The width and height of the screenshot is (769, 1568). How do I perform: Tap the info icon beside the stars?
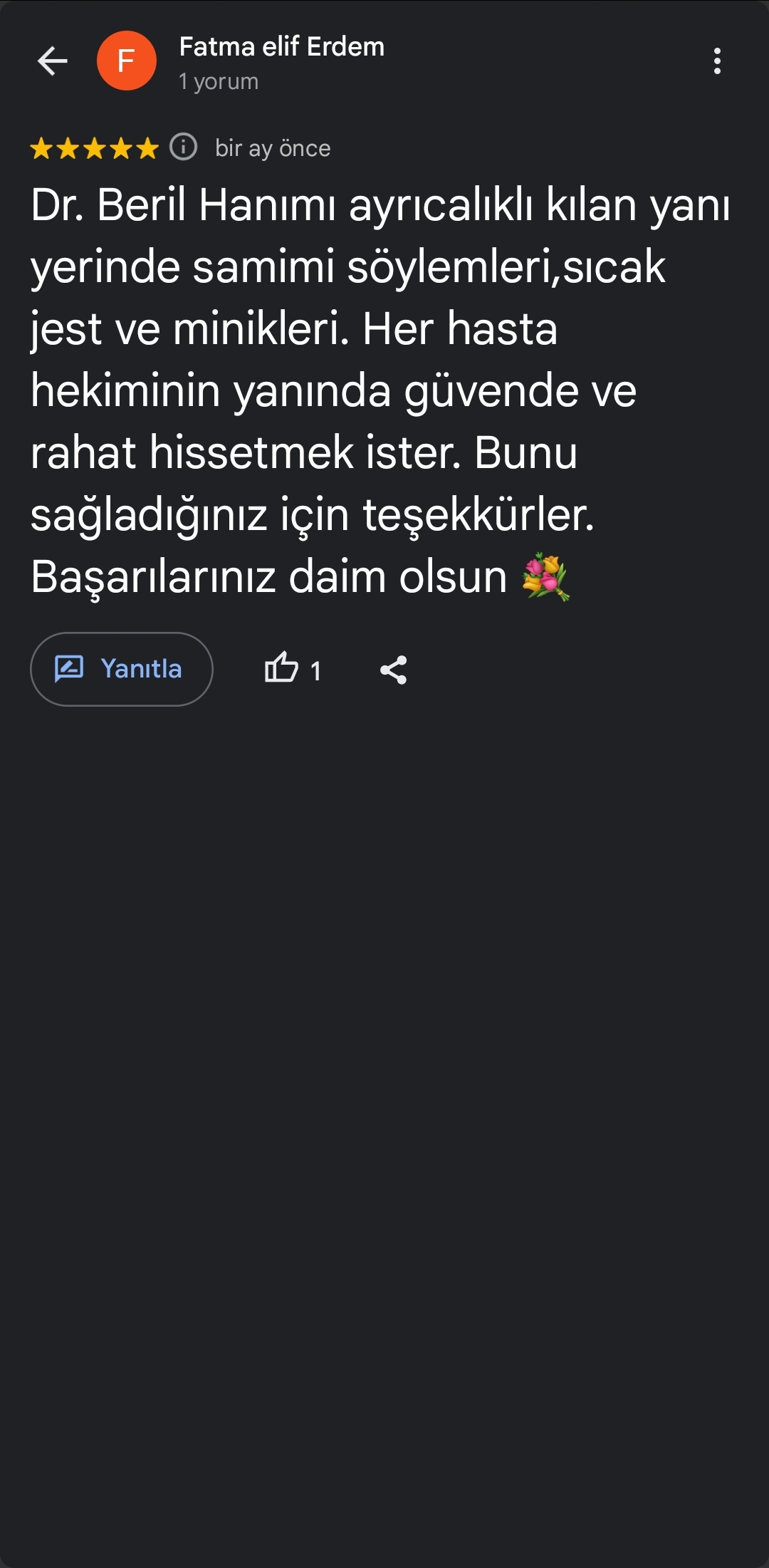click(183, 147)
